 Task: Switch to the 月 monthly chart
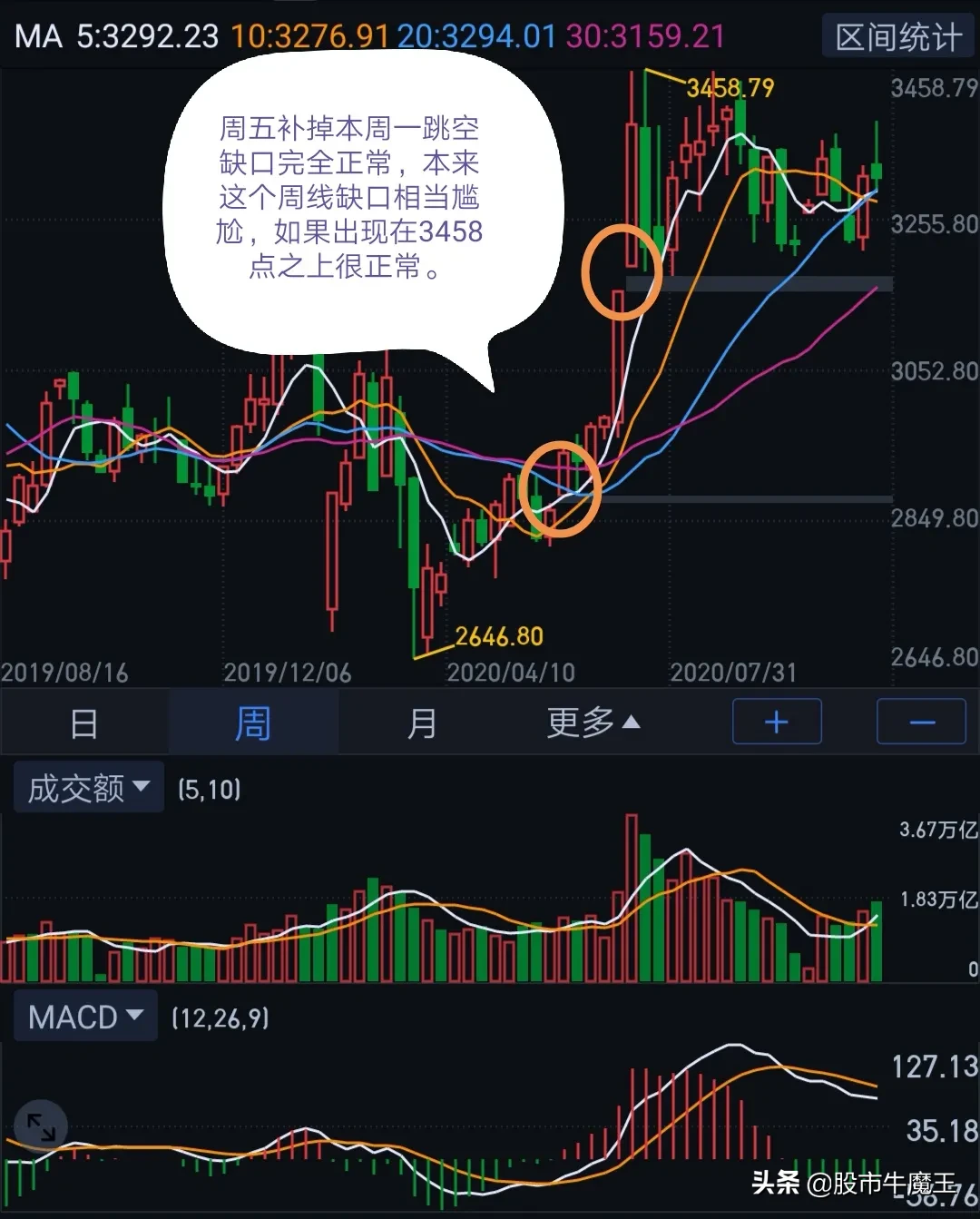click(x=422, y=723)
